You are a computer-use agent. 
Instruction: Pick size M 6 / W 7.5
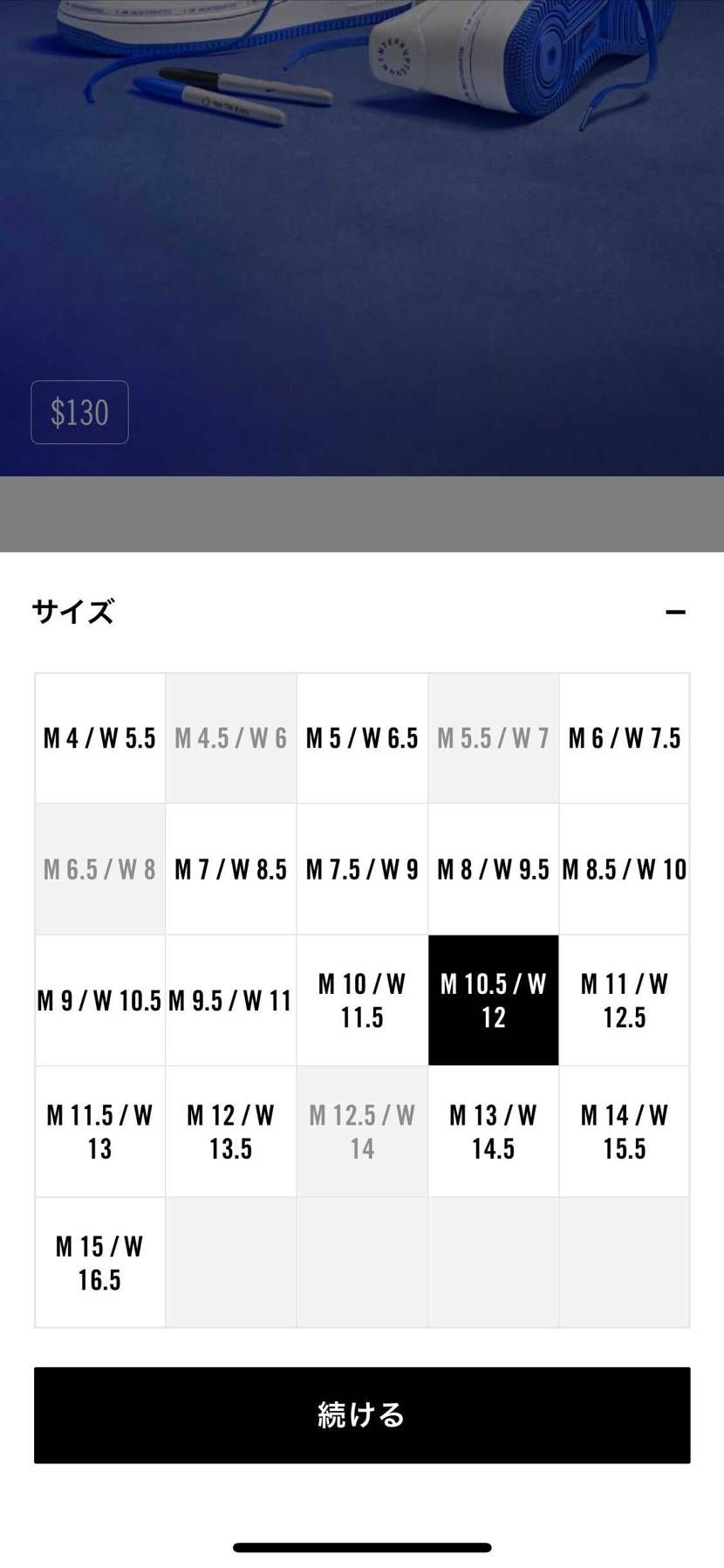tap(625, 738)
